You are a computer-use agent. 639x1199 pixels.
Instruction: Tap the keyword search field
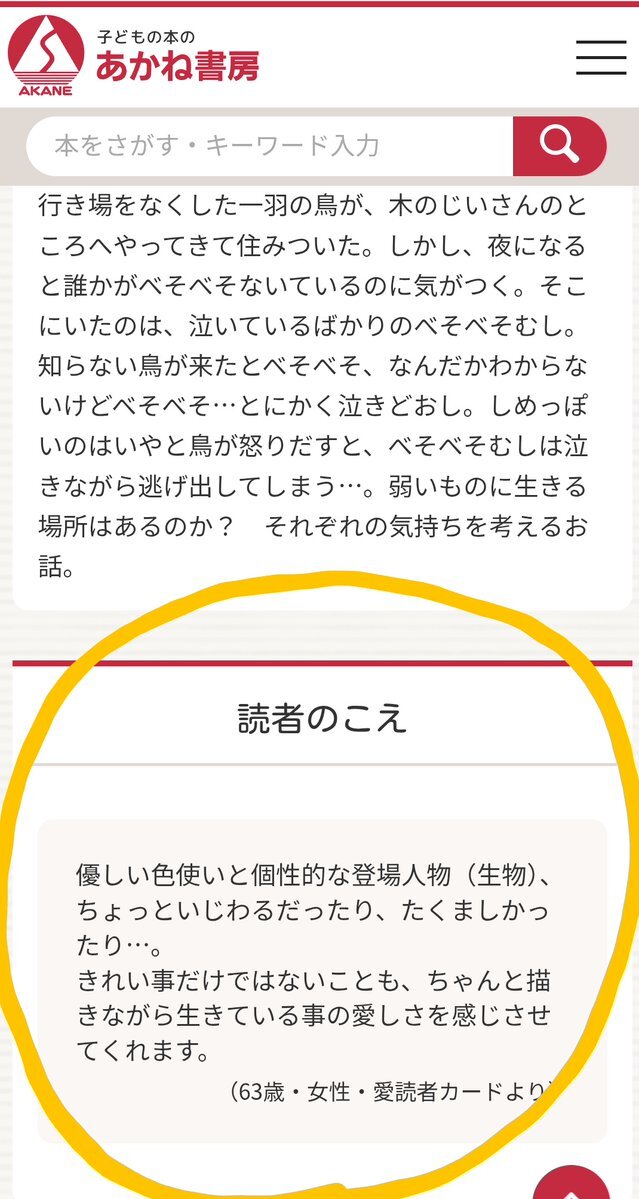tap(270, 146)
